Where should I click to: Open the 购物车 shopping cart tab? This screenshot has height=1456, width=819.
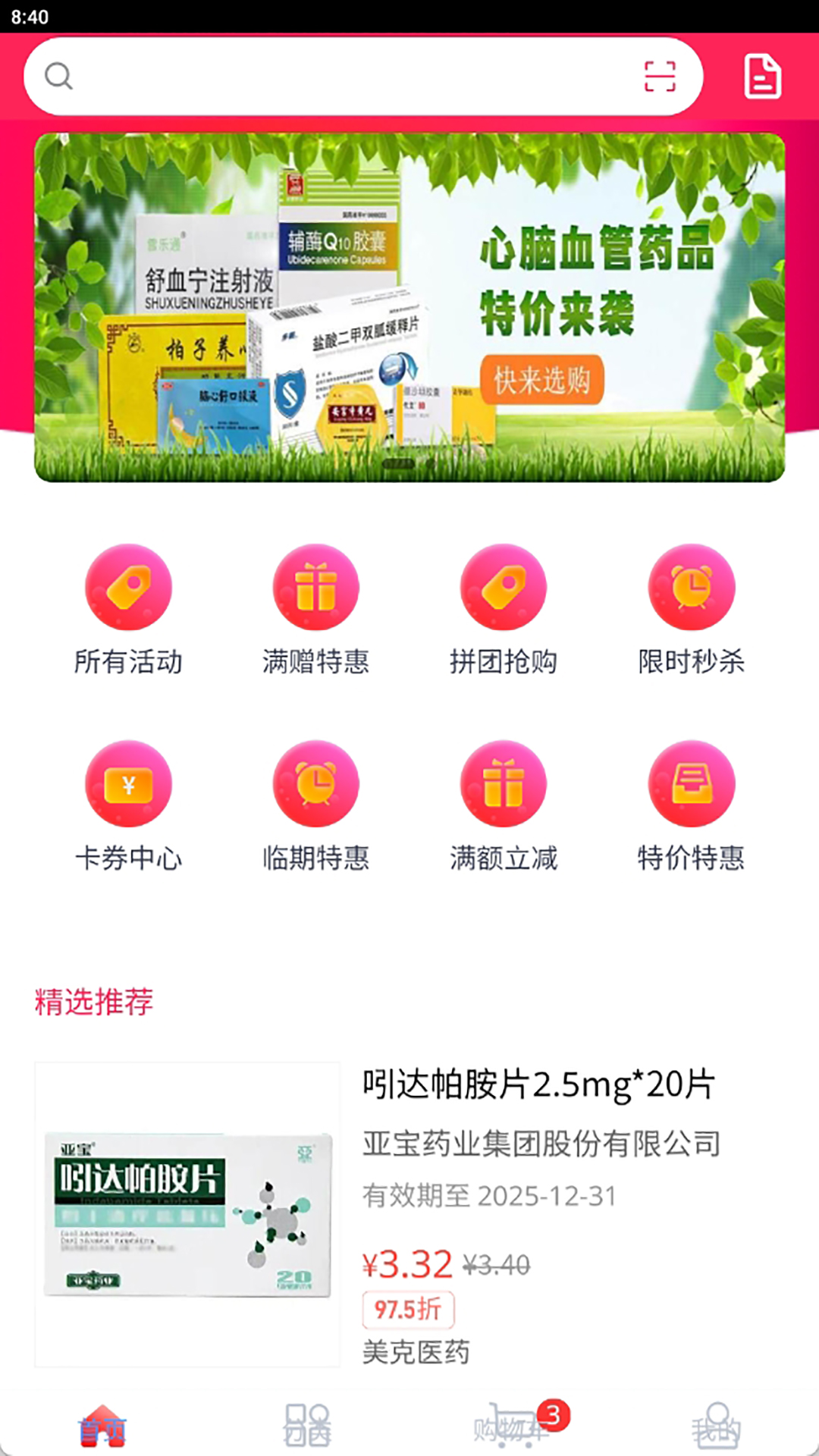click(x=512, y=1426)
